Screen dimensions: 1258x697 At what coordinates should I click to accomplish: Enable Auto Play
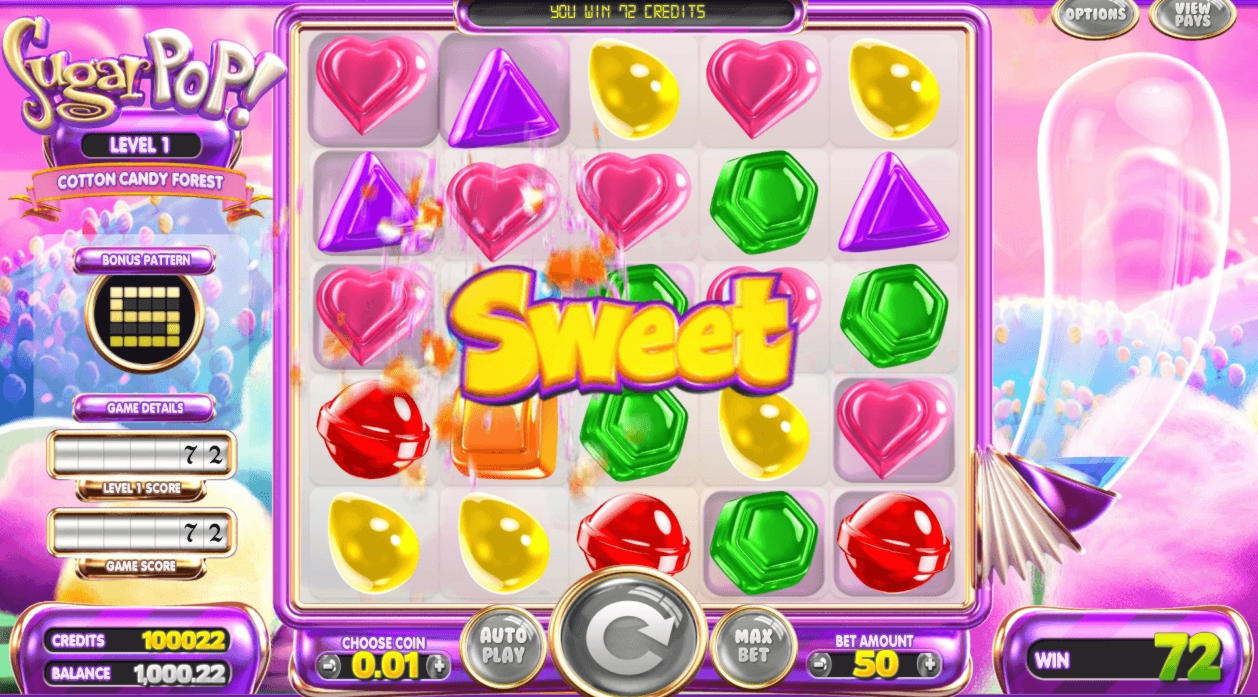coord(504,647)
